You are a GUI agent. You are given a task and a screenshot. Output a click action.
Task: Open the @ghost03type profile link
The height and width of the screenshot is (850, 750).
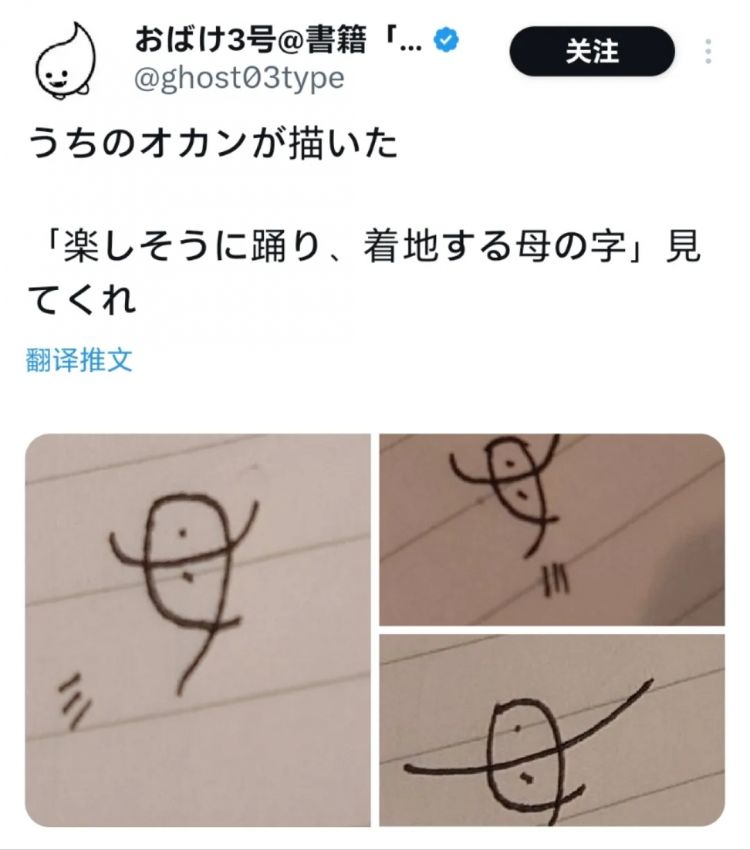238,79
